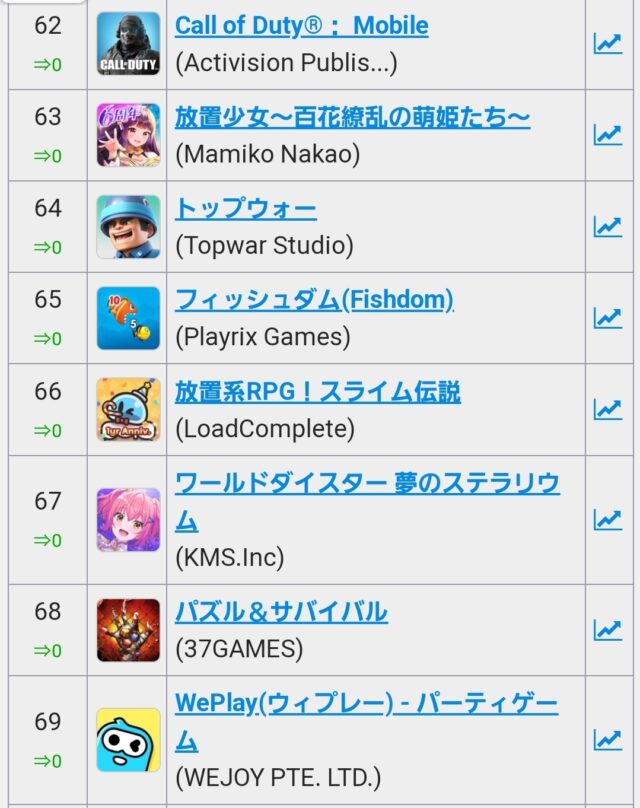View the ranking chart for ワールドダイスター
Image resolution: width=640 pixels, height=808 pixels.
[607, 519]
